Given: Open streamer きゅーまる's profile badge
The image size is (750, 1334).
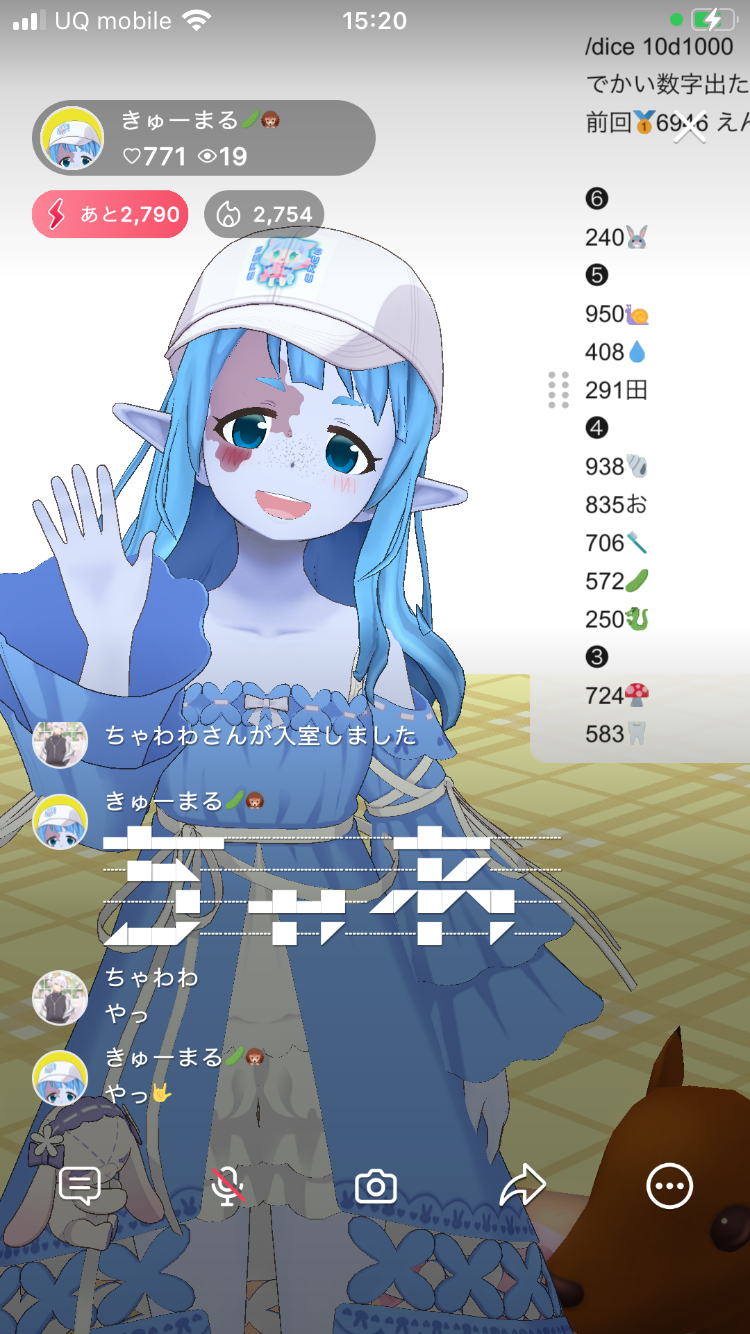Looking at the screenshot, I should pos(204,138).
